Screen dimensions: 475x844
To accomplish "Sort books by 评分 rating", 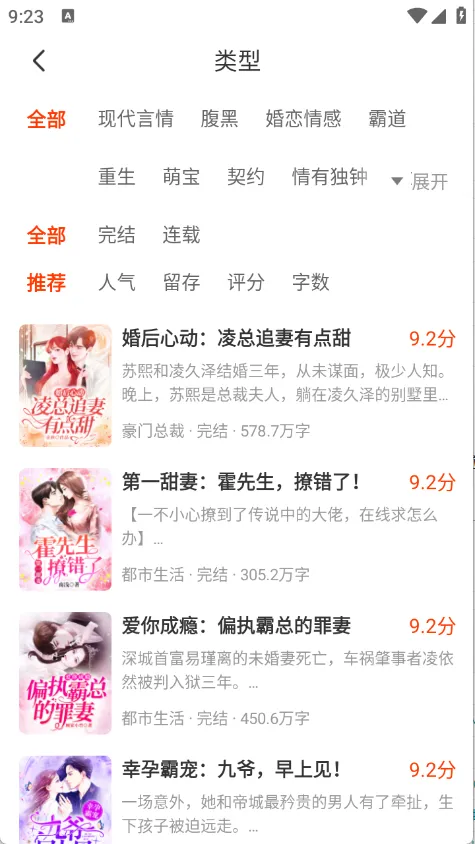I will click(x=246, y=282).
